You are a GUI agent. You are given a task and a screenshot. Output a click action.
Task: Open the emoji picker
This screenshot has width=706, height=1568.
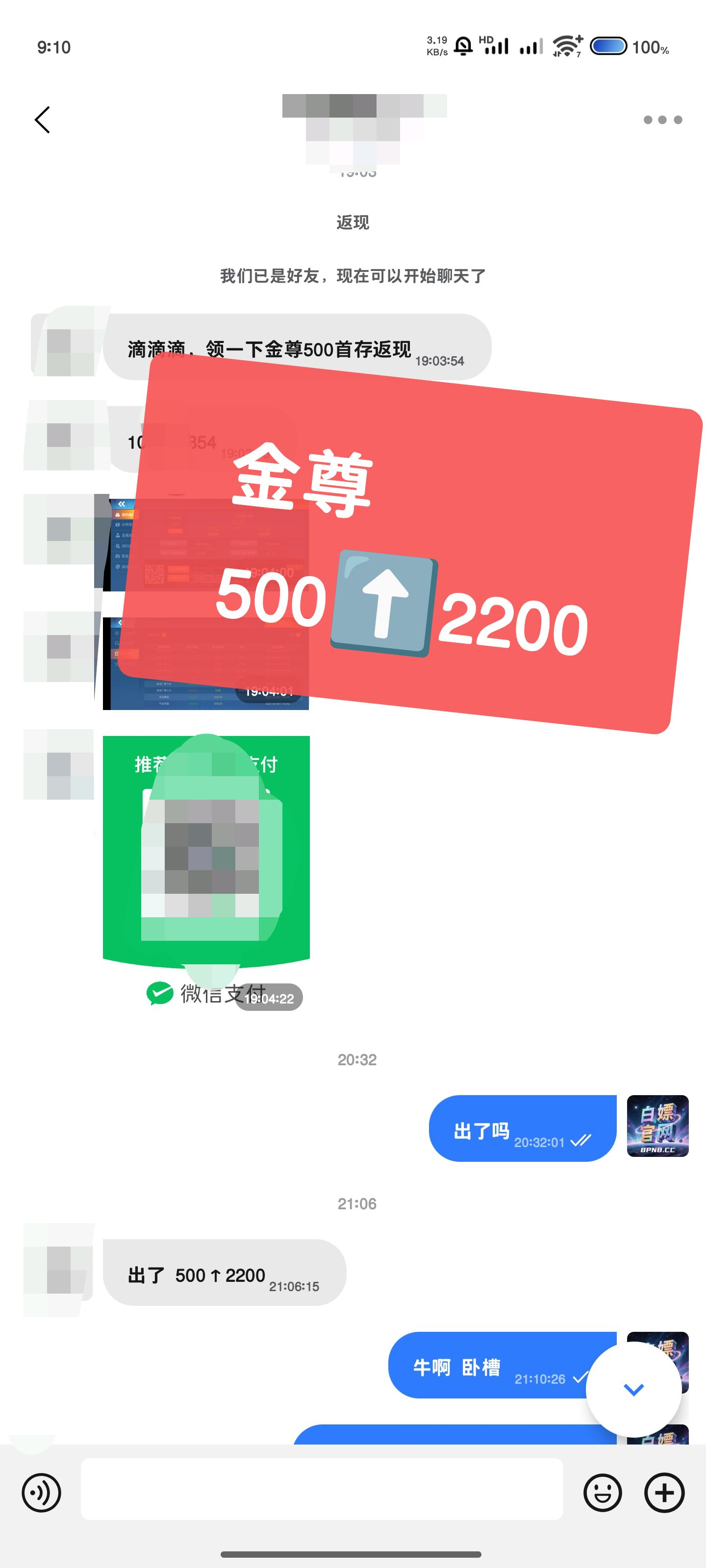[x=603, y=1492]
